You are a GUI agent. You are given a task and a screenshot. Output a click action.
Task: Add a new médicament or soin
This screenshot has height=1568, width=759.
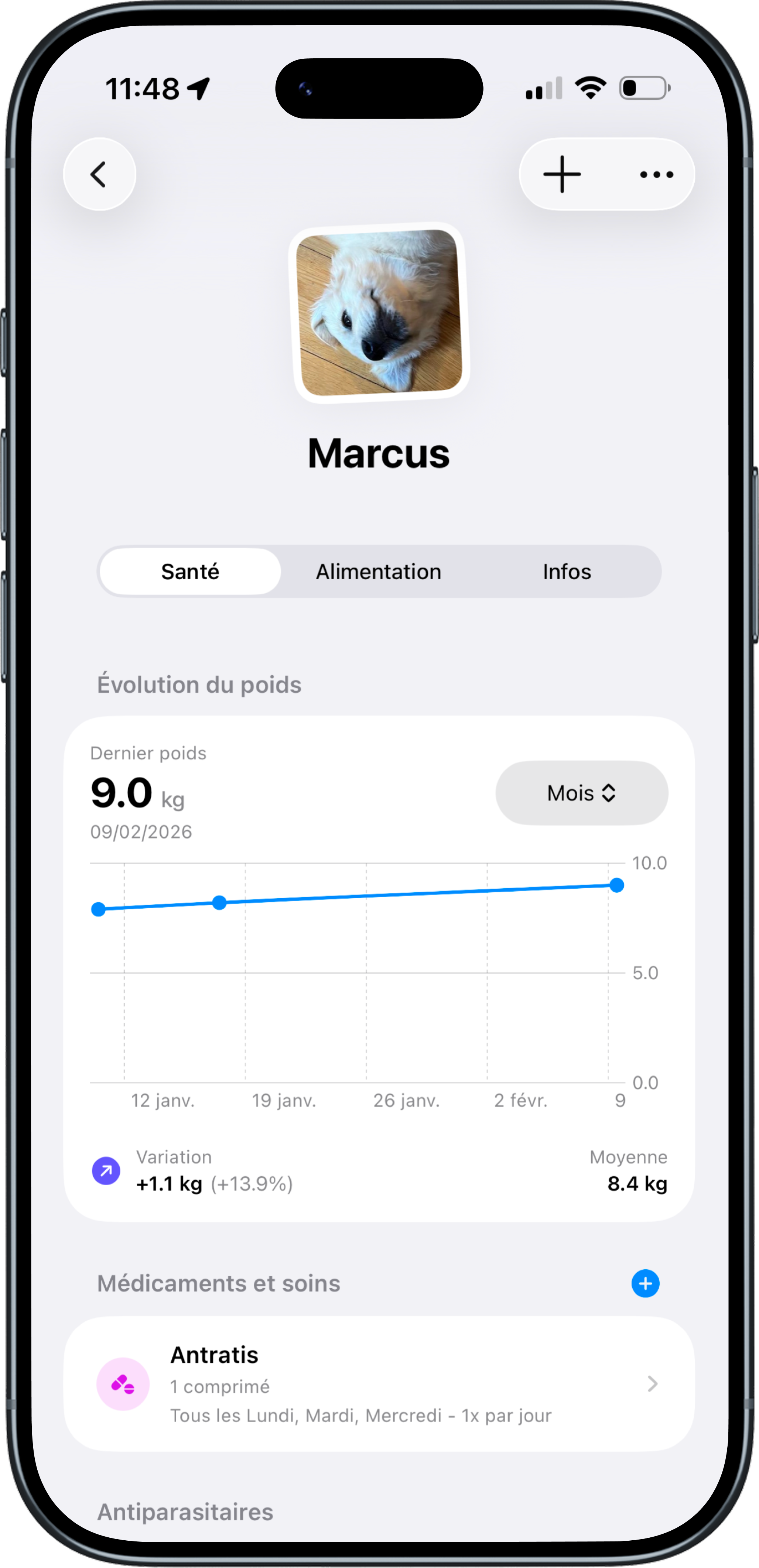pos(645,1284)
